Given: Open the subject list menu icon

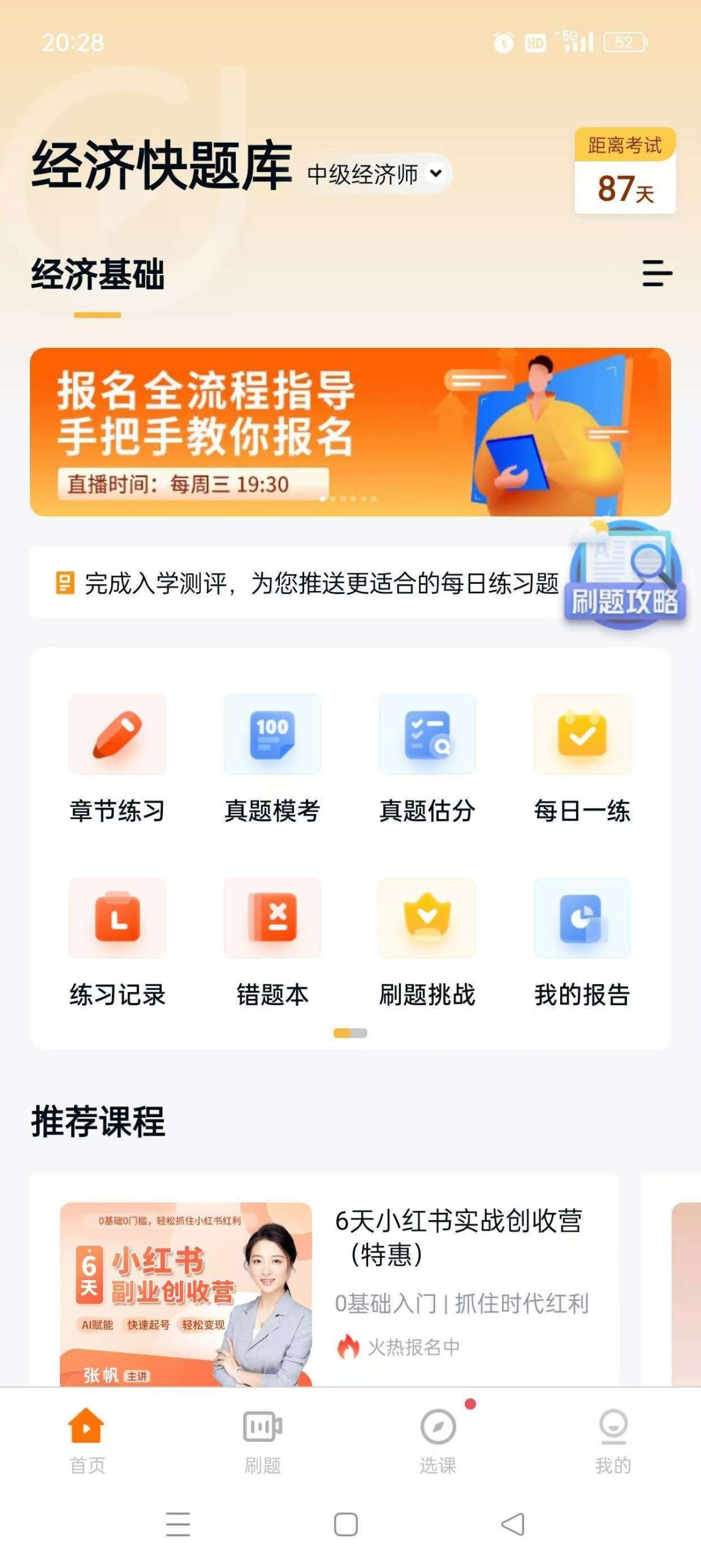Looking at the screenshot, I should pos(657,273).
